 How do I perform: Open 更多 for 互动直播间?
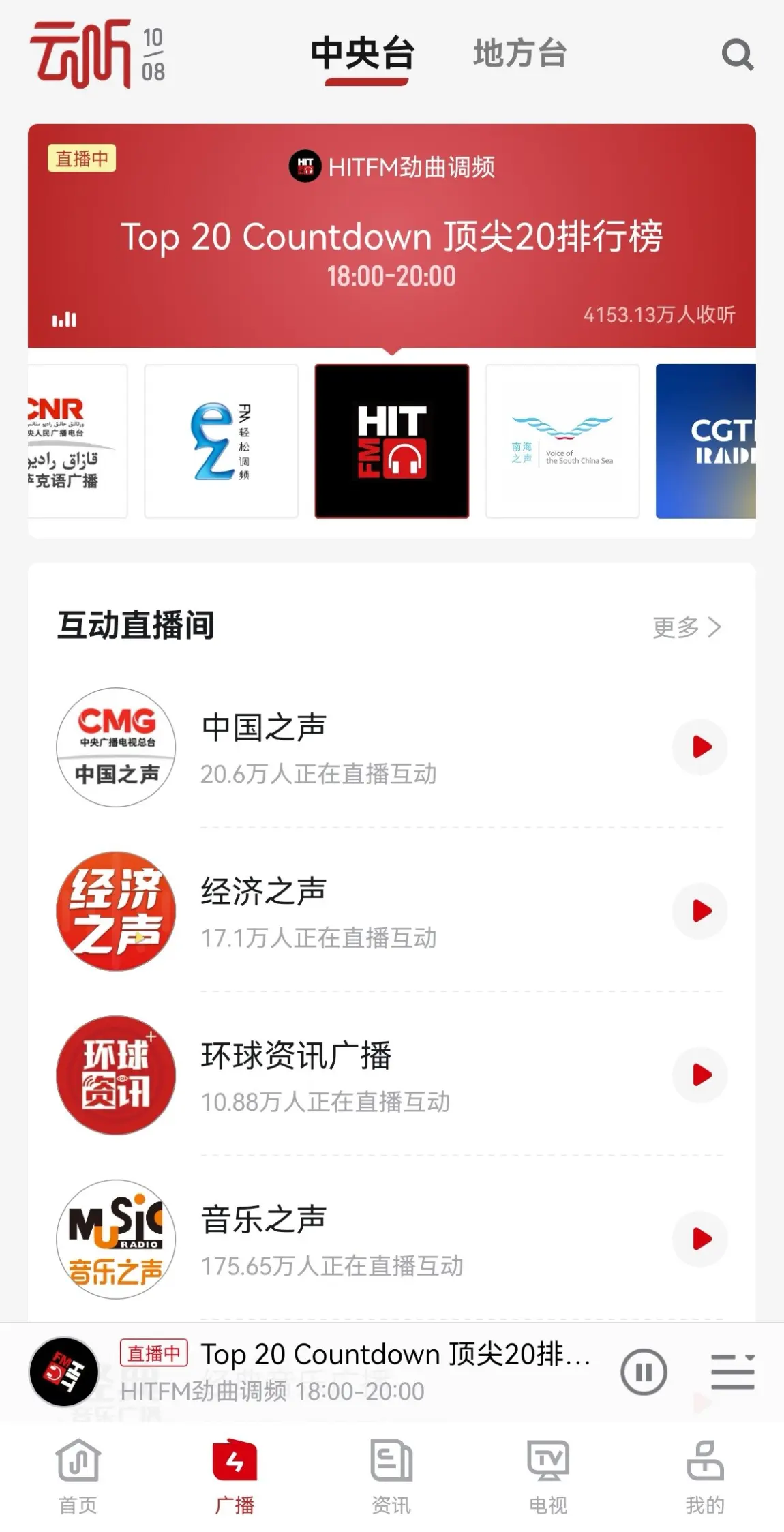pyautogui.click(x=687, y=627)
